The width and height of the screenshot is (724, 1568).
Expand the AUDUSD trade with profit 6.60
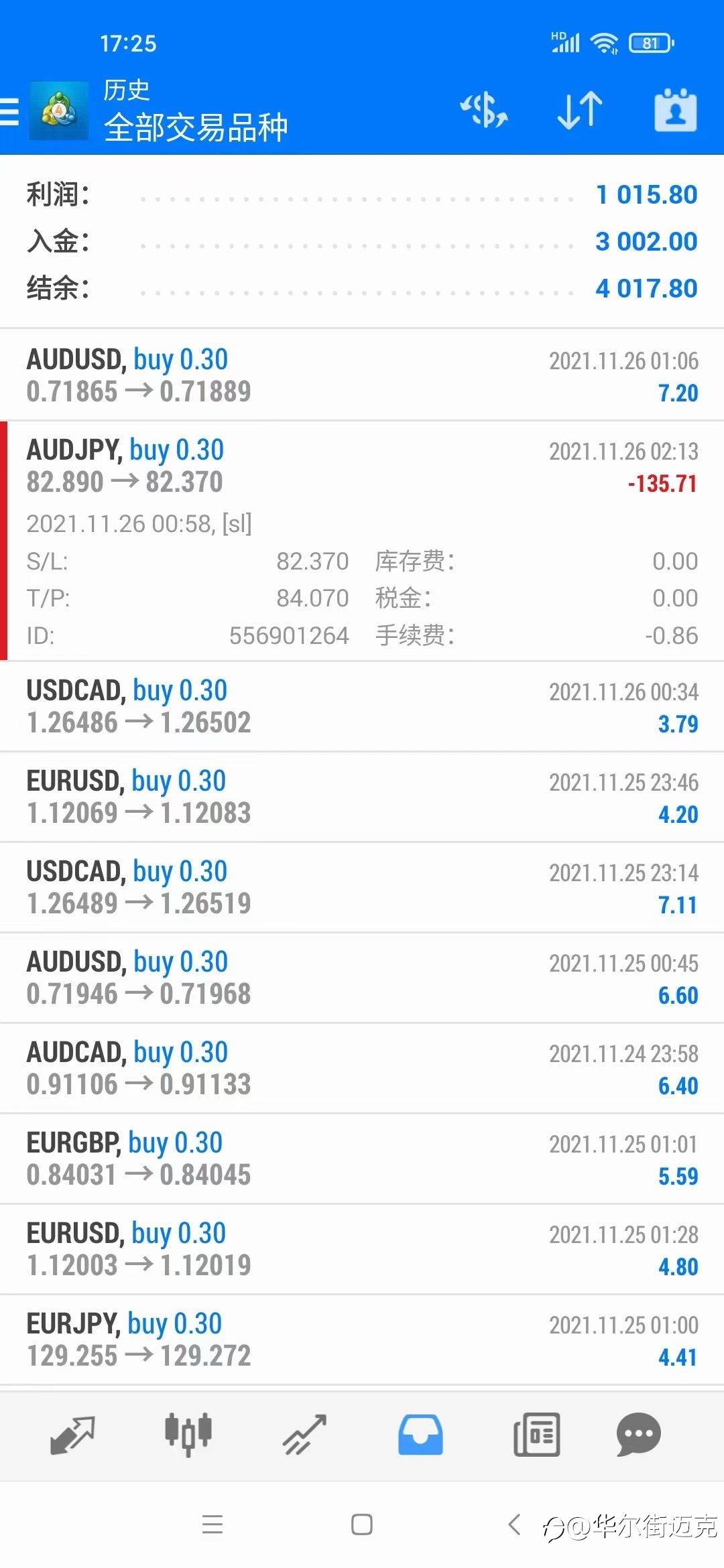tap(362, 978)
